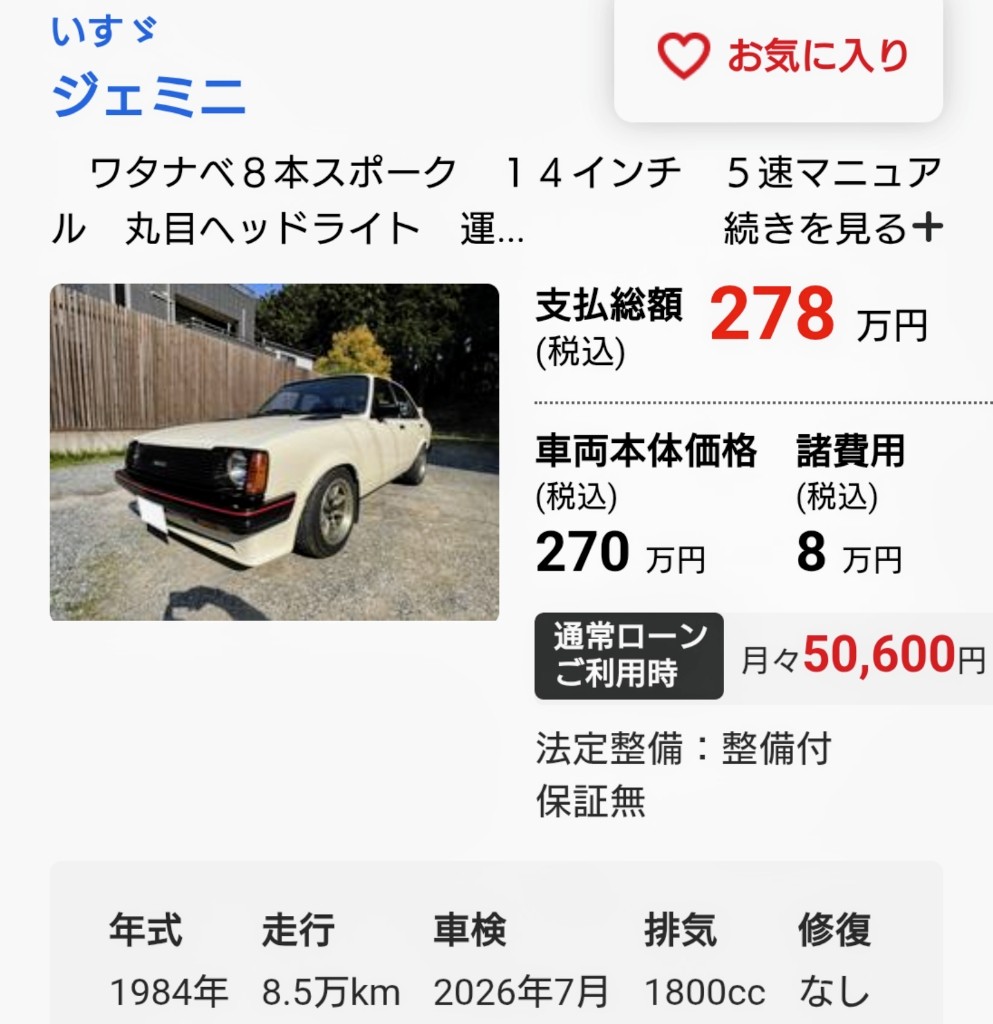Screen dimensions: 993x1024
Task: Add this Gemini to favorites (お気に入り)
Action: click(x=779, y=56)
